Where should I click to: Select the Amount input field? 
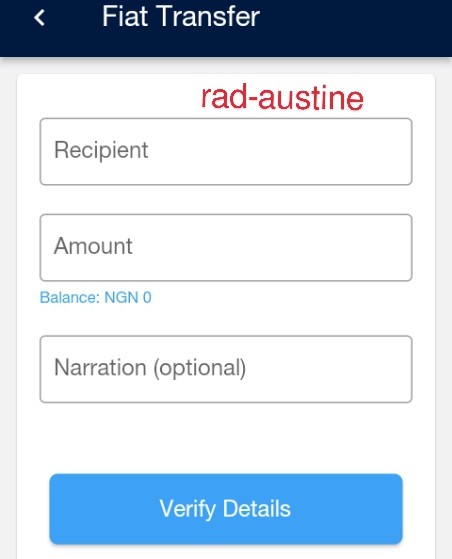pyautogui.click(x=226, y=248)
